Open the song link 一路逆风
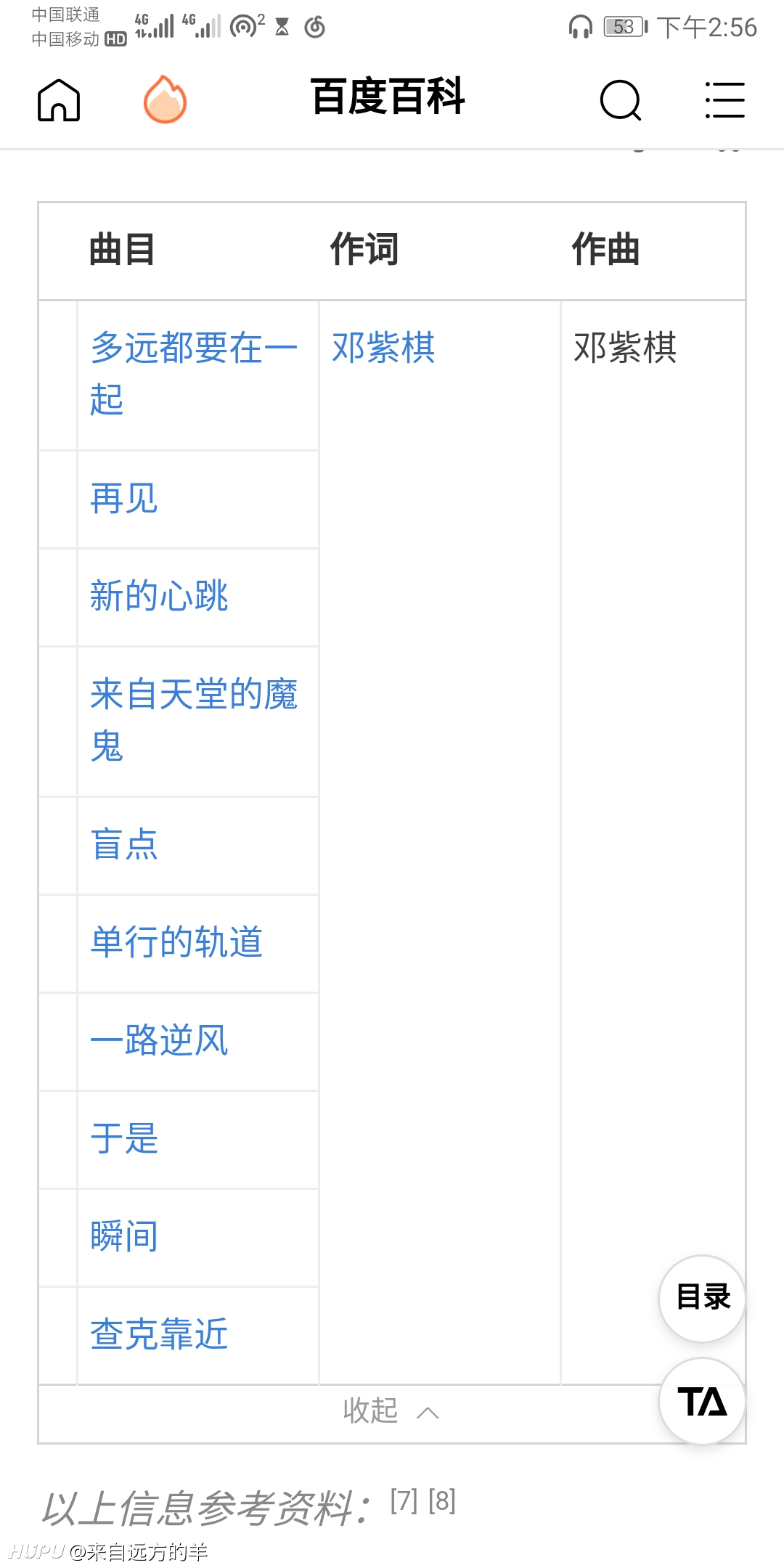The image size is (784, 1568). tap(159, 1041)
